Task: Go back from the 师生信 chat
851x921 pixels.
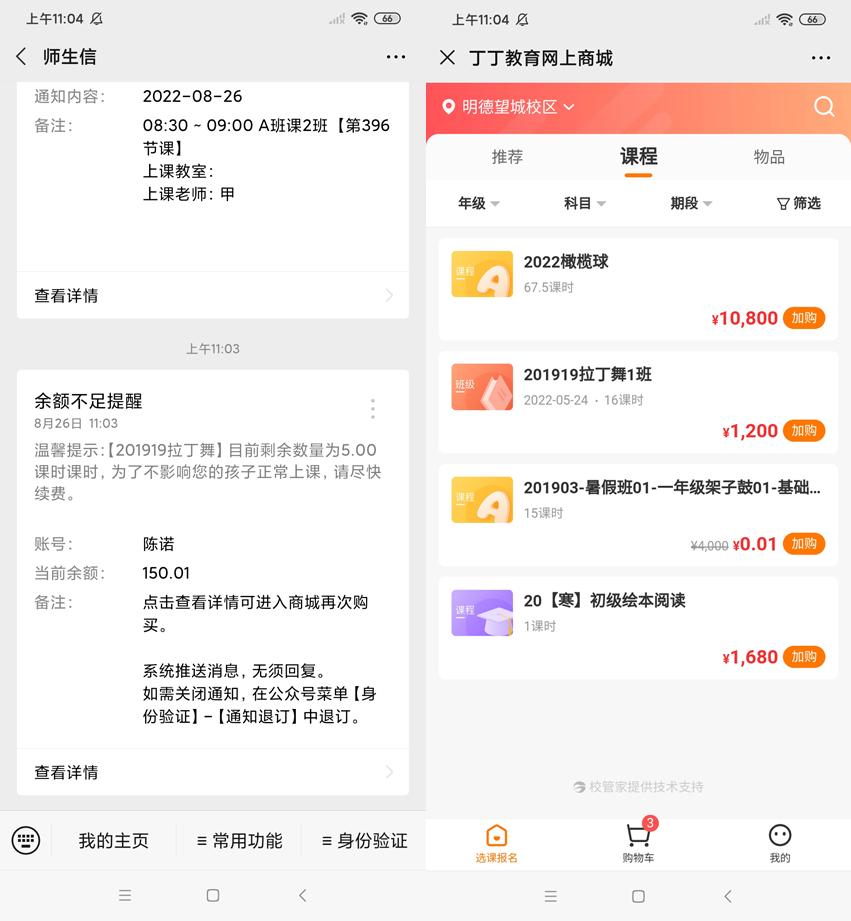Action: [x=21, y=57]
